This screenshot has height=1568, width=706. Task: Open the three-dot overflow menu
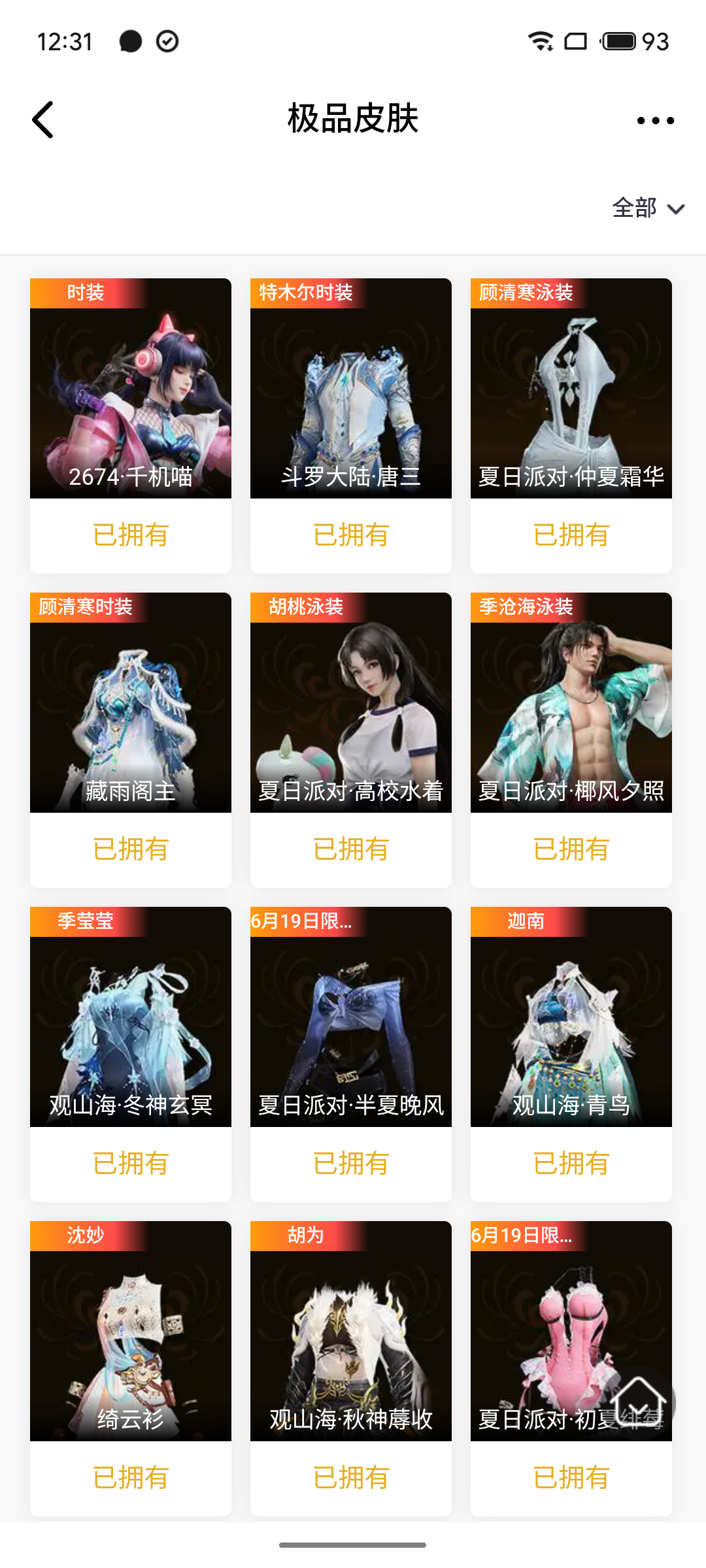[x=655, y=120]
